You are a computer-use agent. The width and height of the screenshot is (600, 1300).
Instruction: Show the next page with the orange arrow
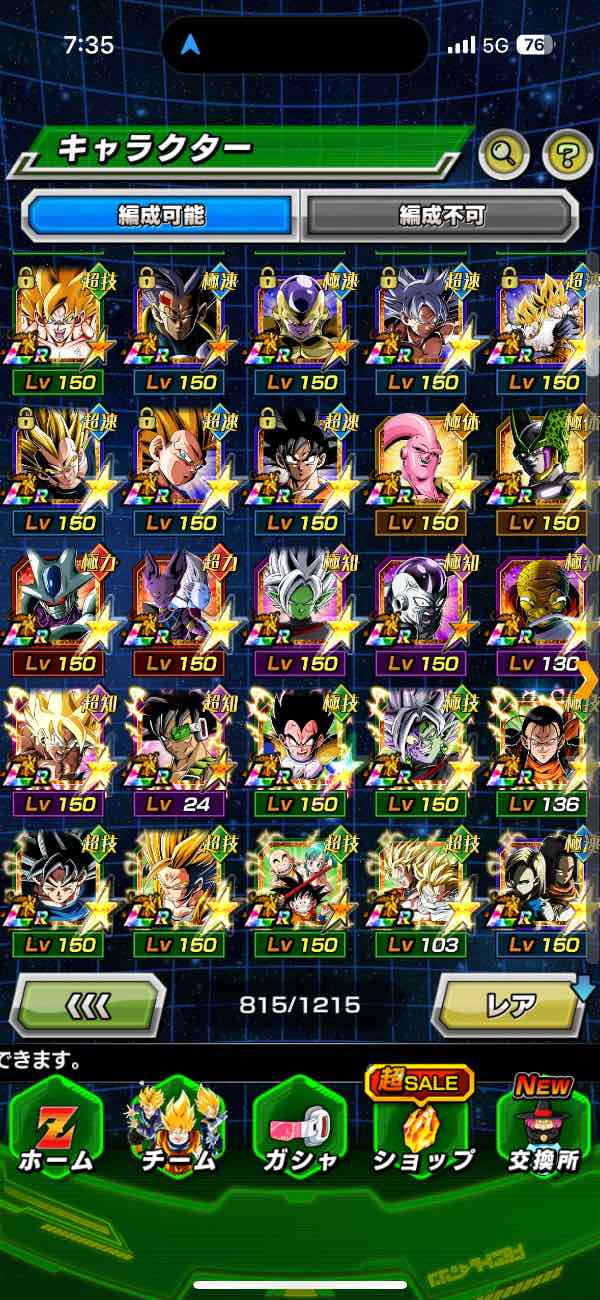(x=586, y=680)
